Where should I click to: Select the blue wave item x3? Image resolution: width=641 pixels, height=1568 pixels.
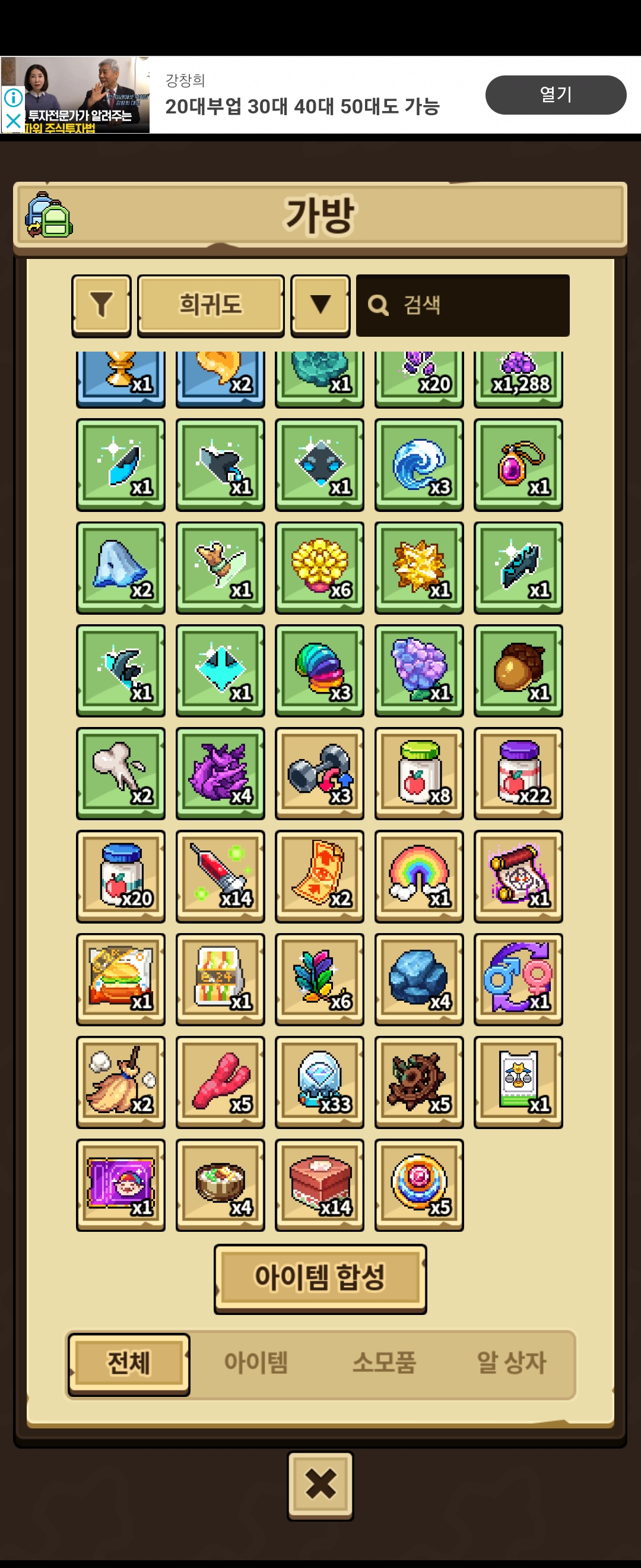pyautogui.click(x=418, y=464)
